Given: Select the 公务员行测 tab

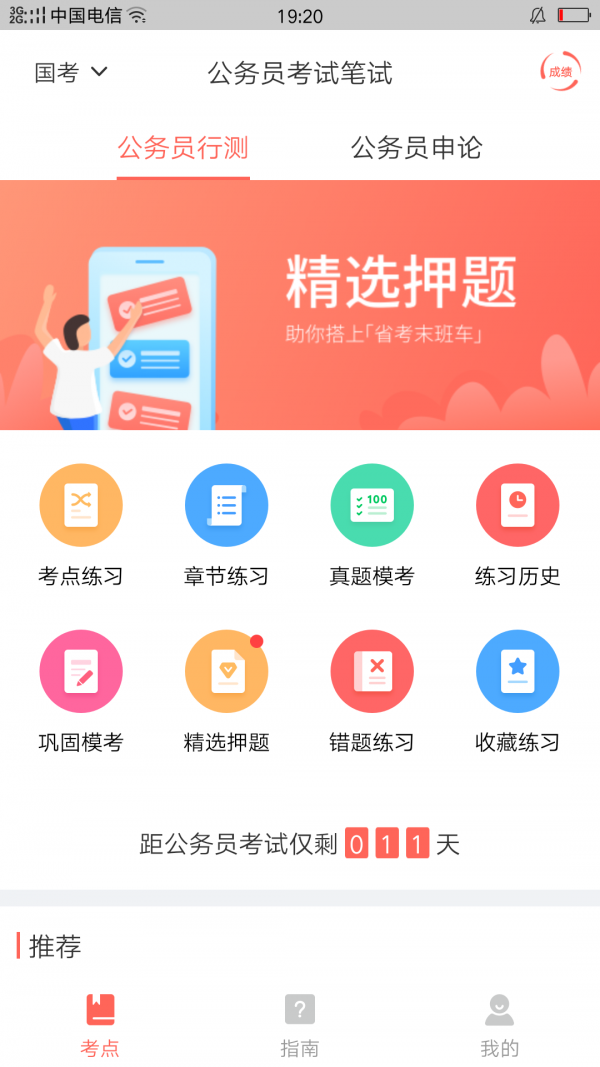Looking at the screenshot, I should coord(183,149).
